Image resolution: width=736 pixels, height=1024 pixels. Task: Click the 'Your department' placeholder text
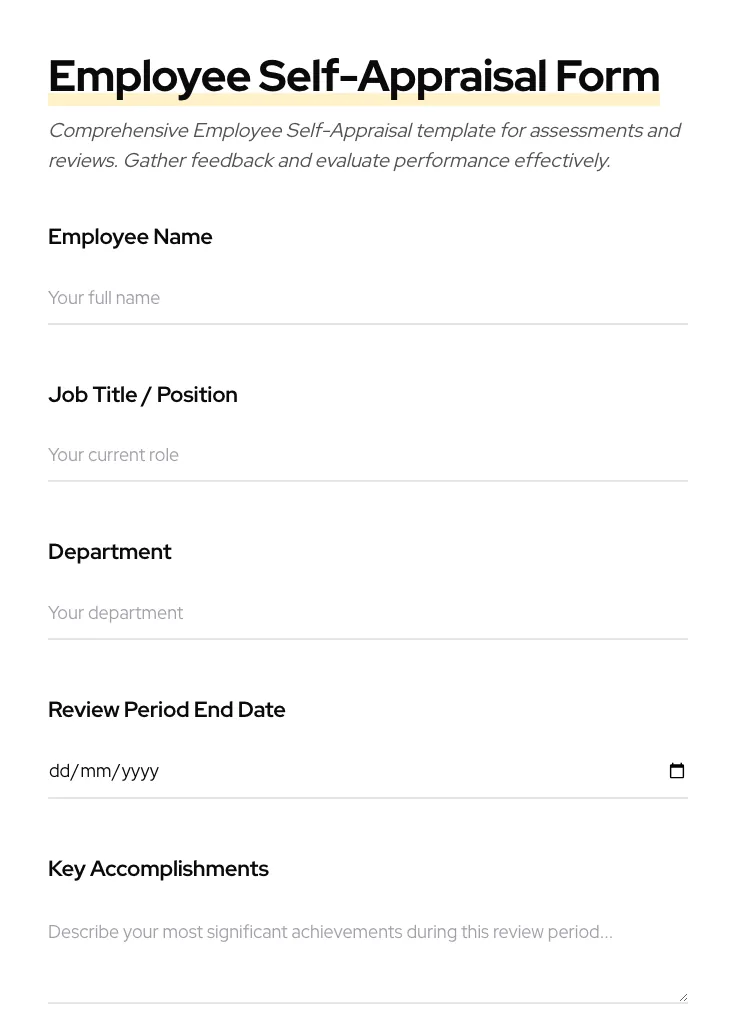(116, 613)
